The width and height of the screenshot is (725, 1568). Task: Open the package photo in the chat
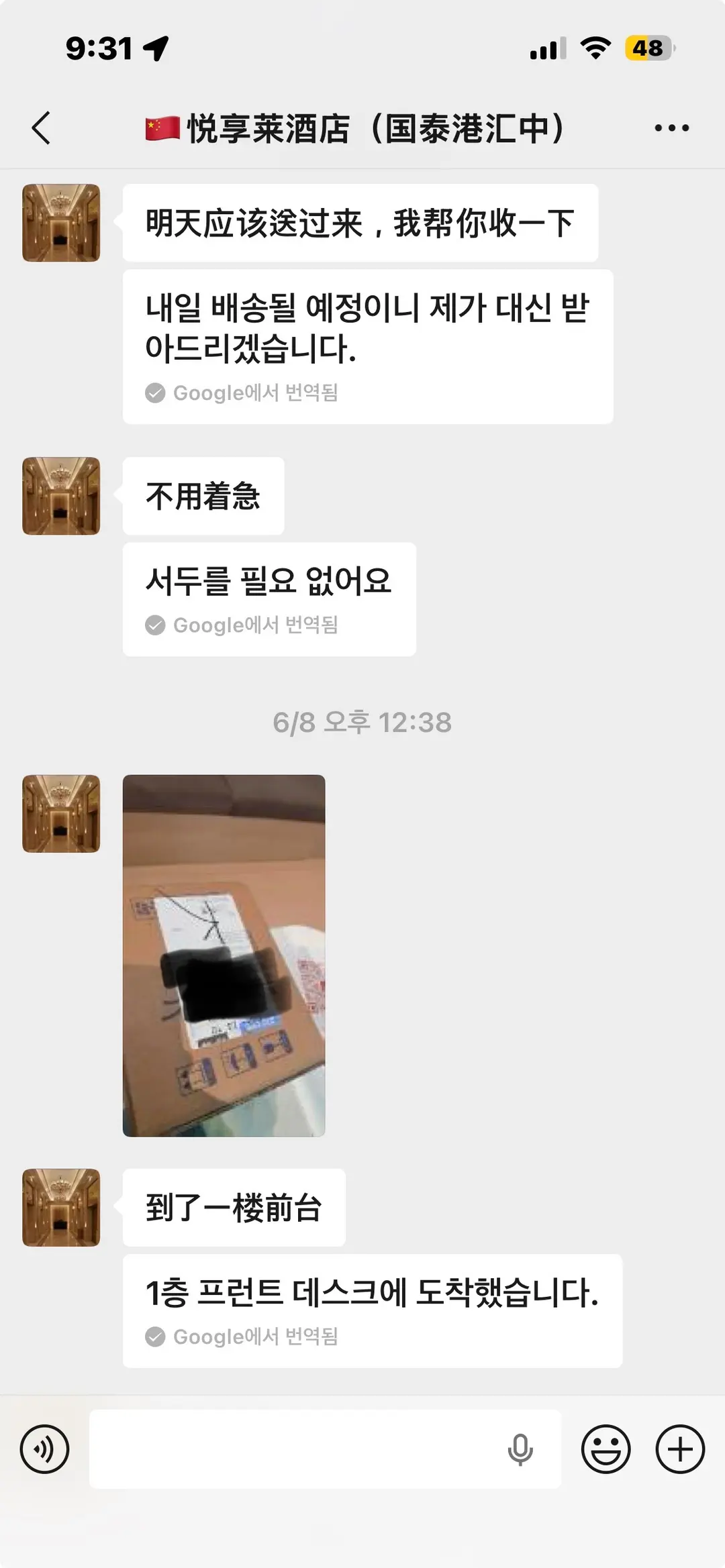click(224, 955)
